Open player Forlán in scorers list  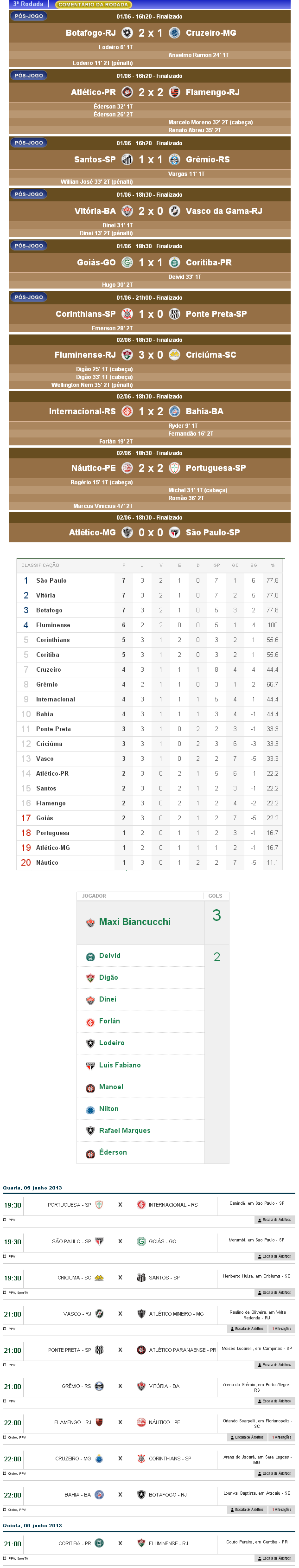(x=109, y=1021)
